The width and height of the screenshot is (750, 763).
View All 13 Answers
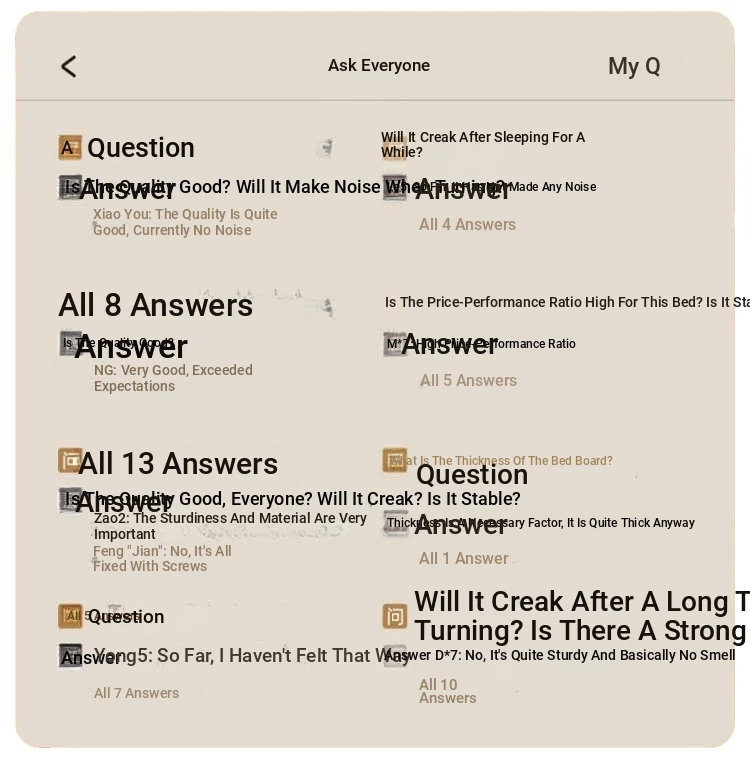[177, 464]
